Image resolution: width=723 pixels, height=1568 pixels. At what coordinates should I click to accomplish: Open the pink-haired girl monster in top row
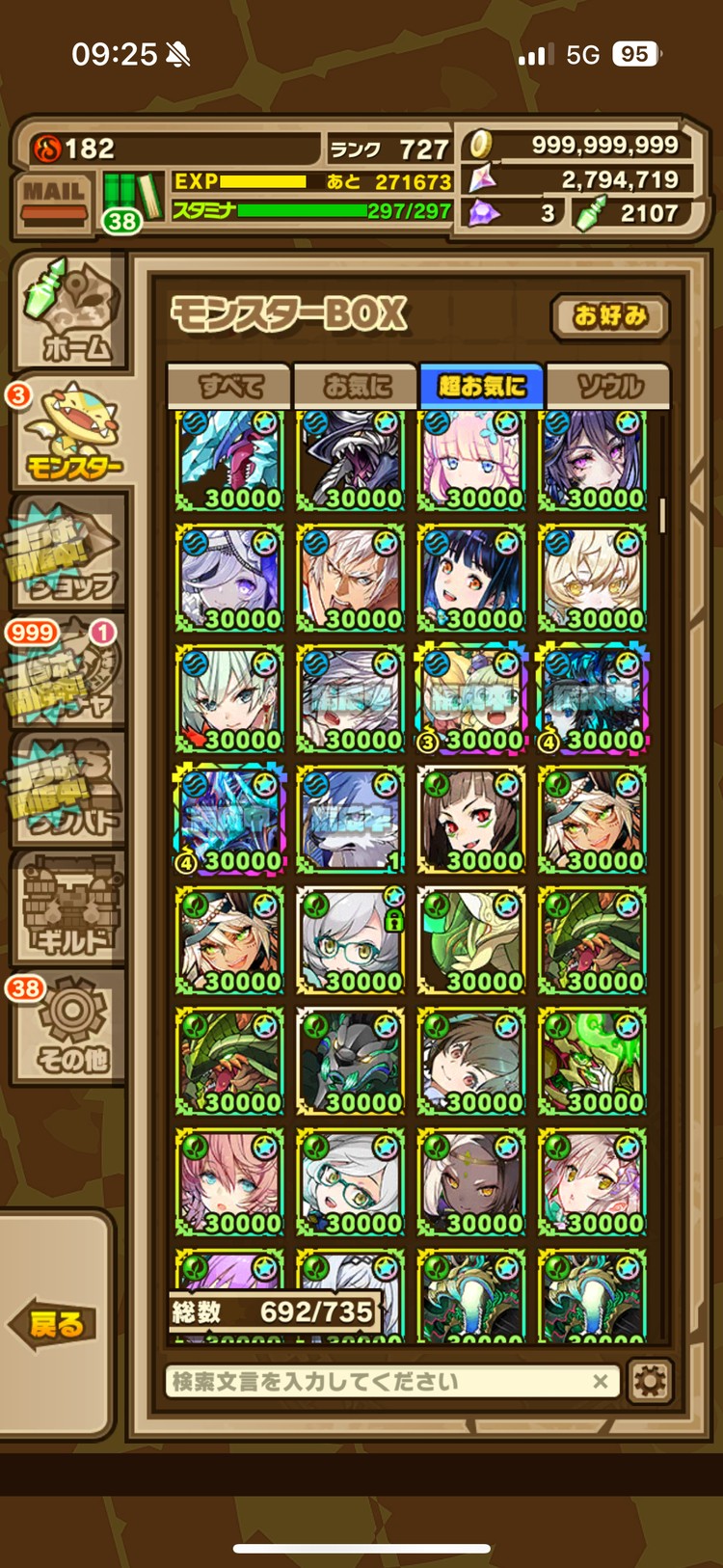point(472,461)
